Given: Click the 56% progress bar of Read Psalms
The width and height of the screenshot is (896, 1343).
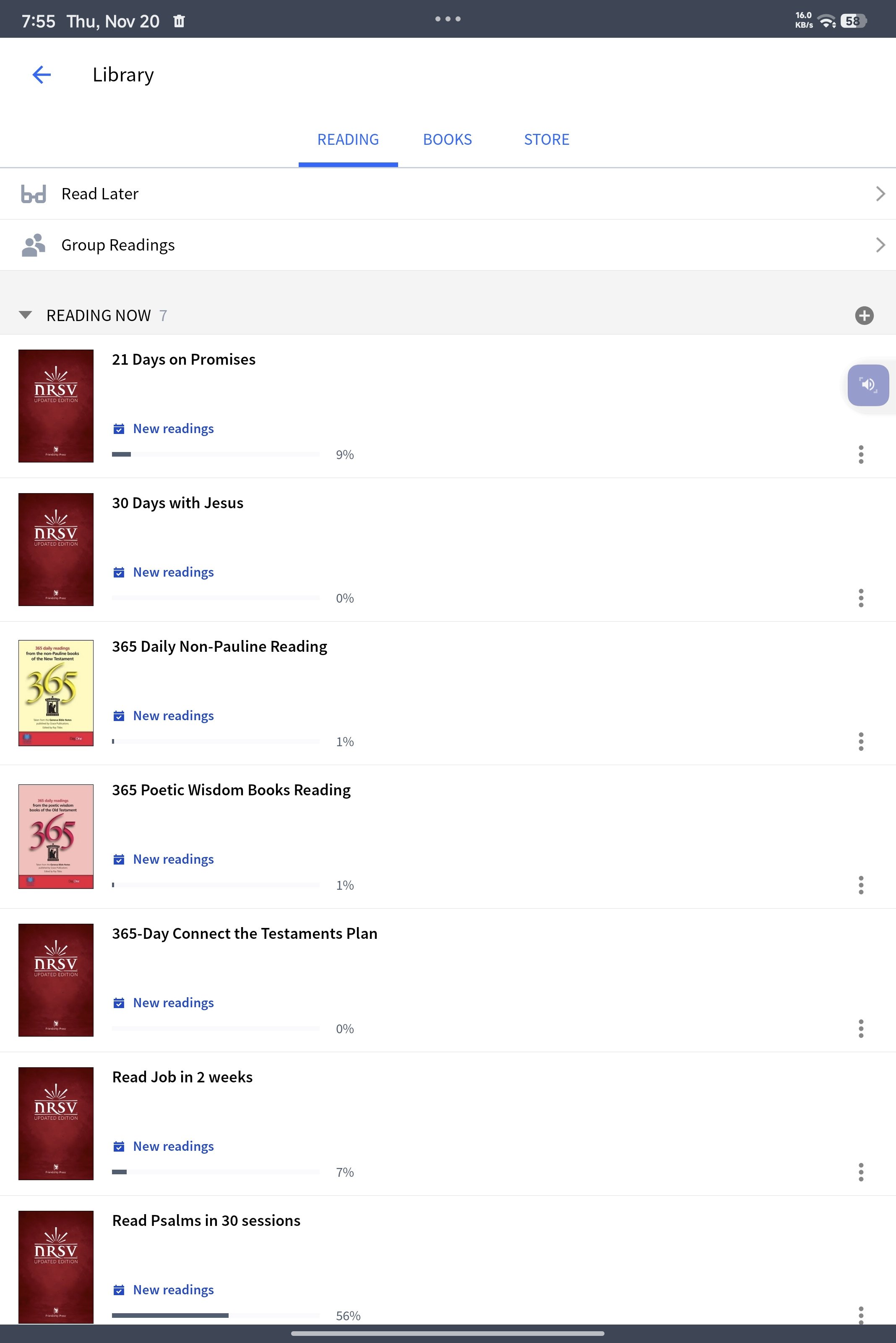Looking at the screenshot, I should pos(216,1315).
